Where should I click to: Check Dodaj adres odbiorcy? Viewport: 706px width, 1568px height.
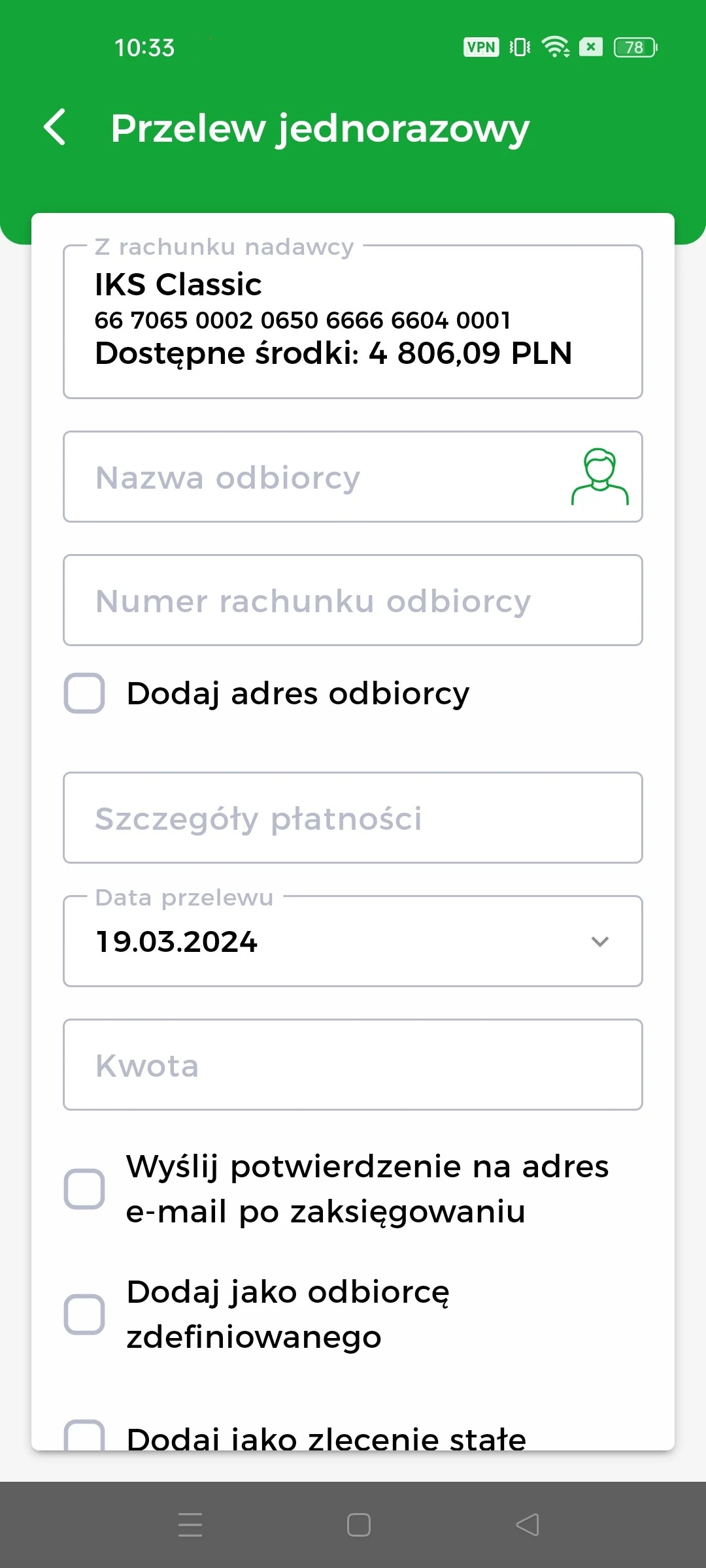click(84, 693)
